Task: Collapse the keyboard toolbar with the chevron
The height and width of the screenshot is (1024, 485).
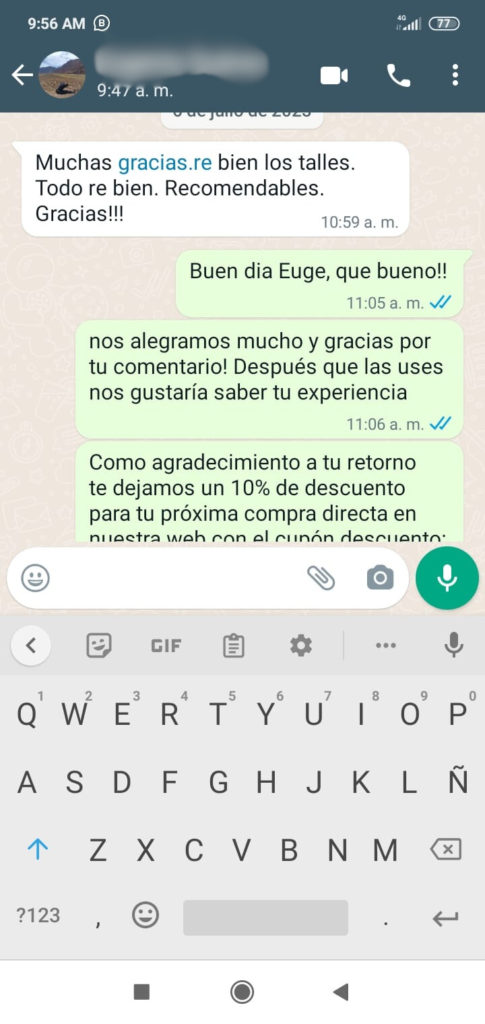Action: (31, 646)
